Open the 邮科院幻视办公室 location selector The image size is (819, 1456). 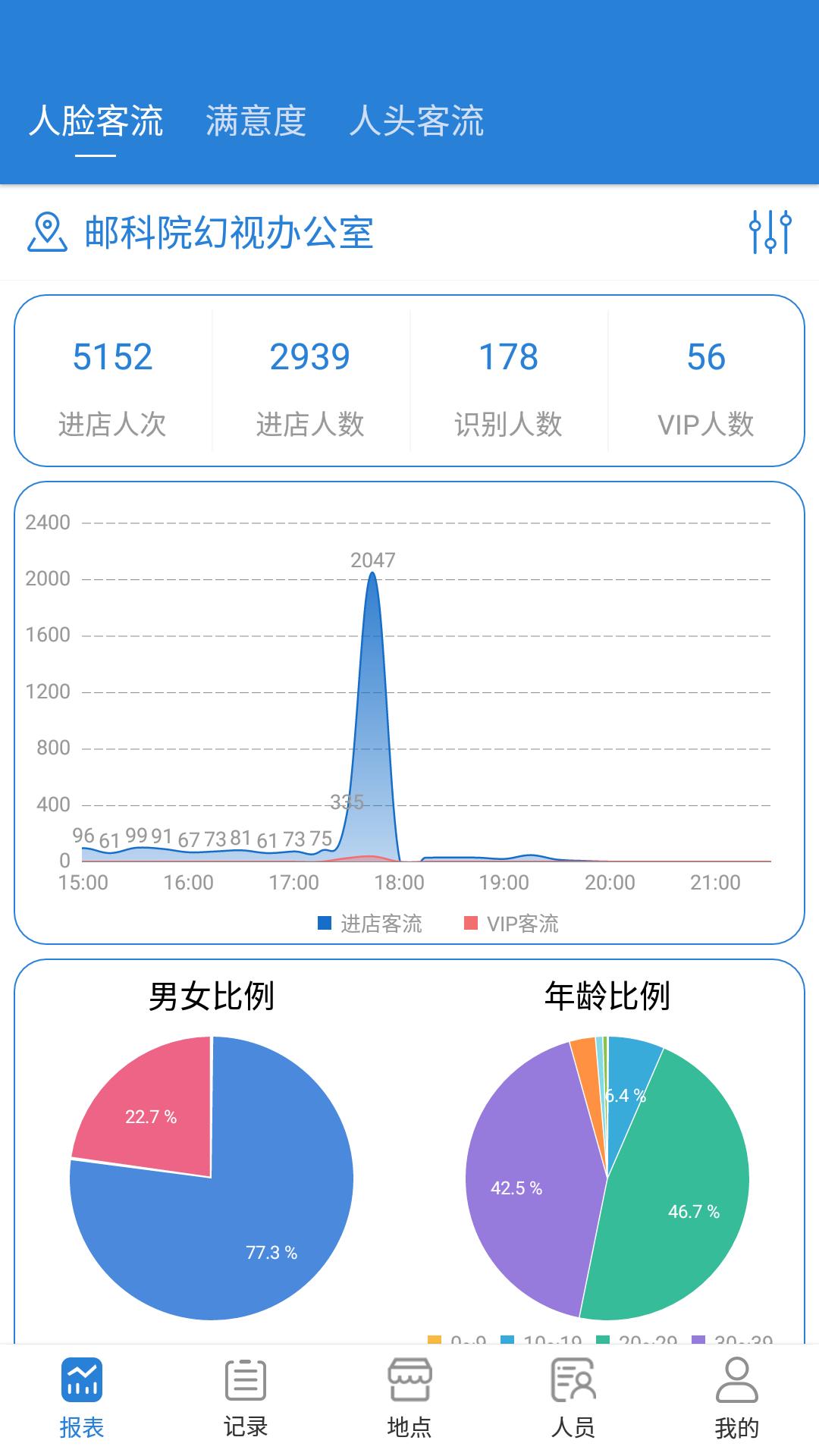coord(227,234)
